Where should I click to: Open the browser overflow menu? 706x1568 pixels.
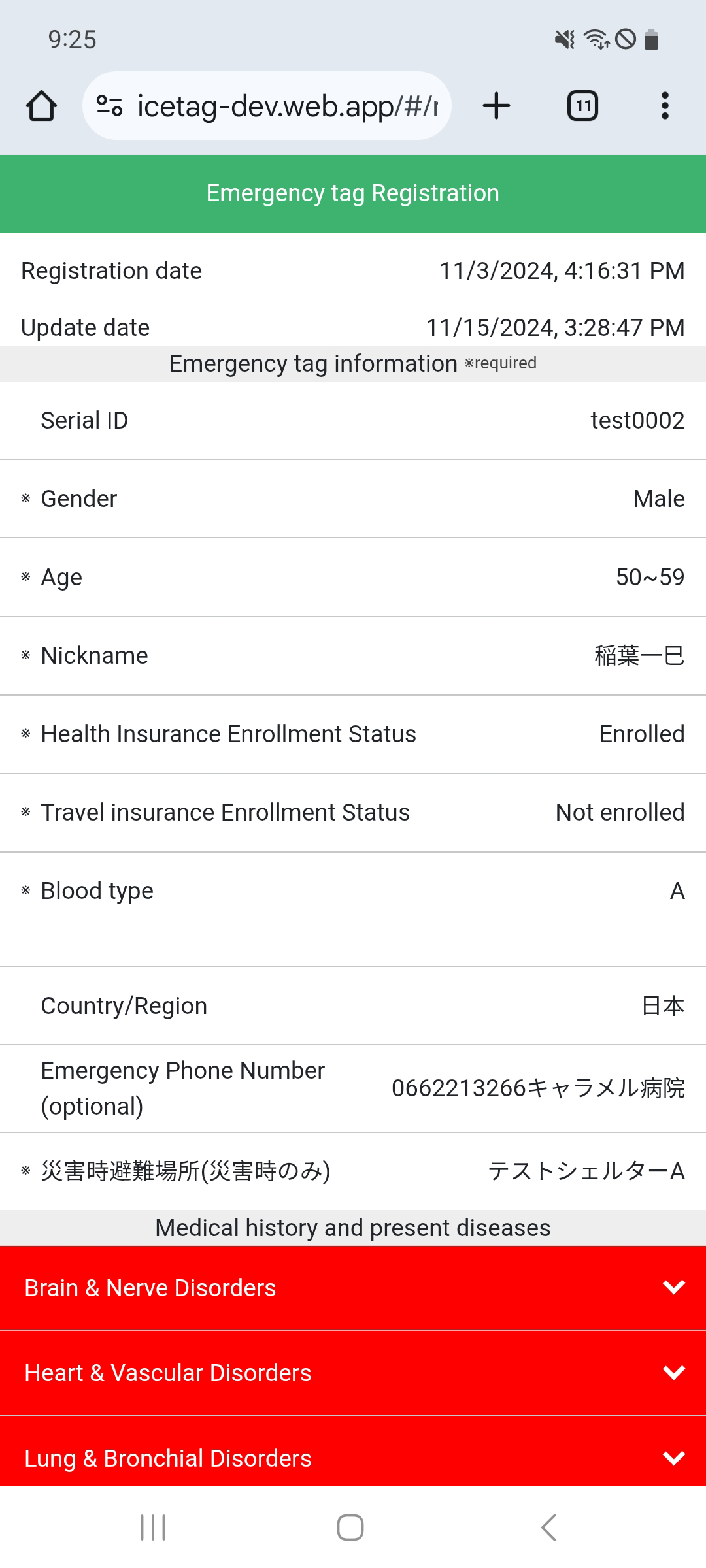(665, 106)
